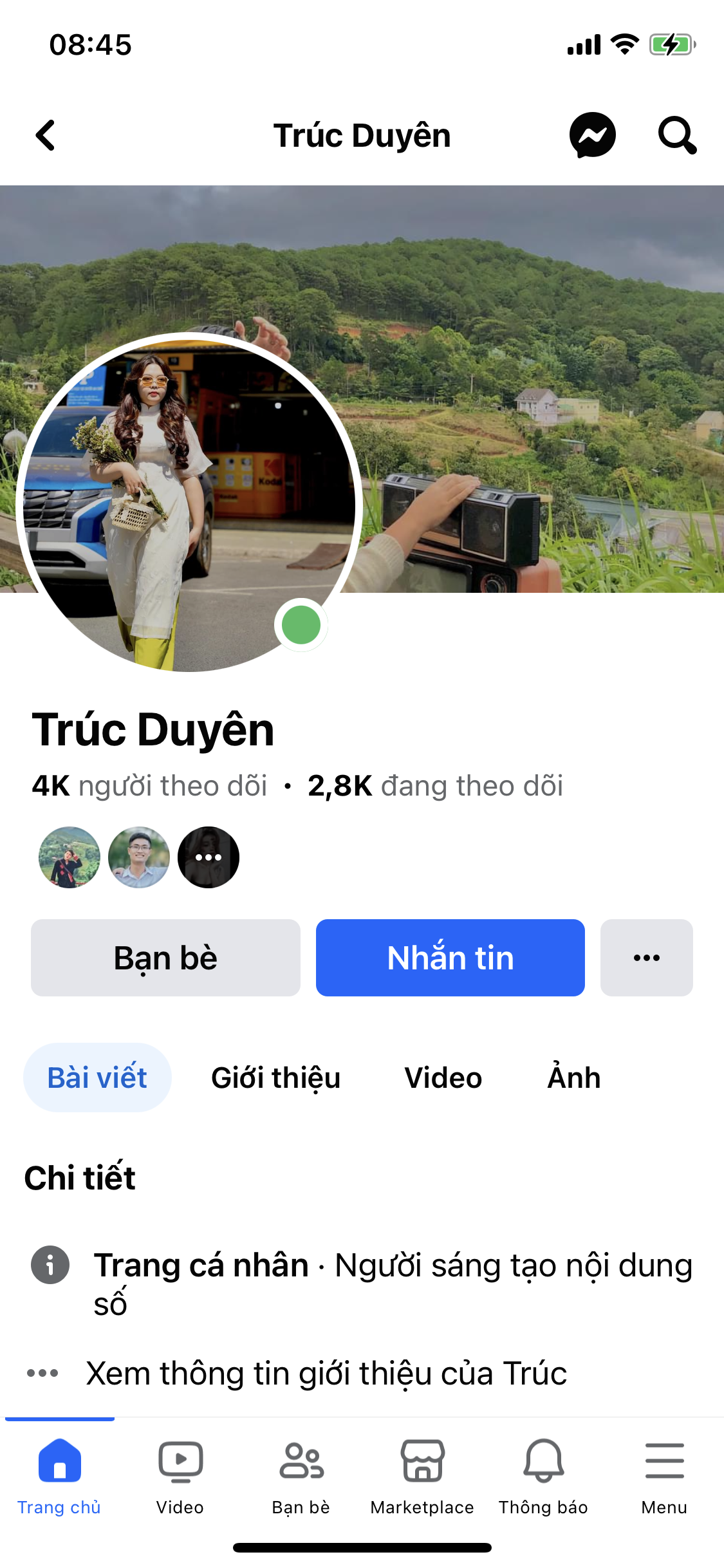Open Marketplace in the bottom navigation
Viewport: 724px width, 1568px height.
coord(422,1475)
